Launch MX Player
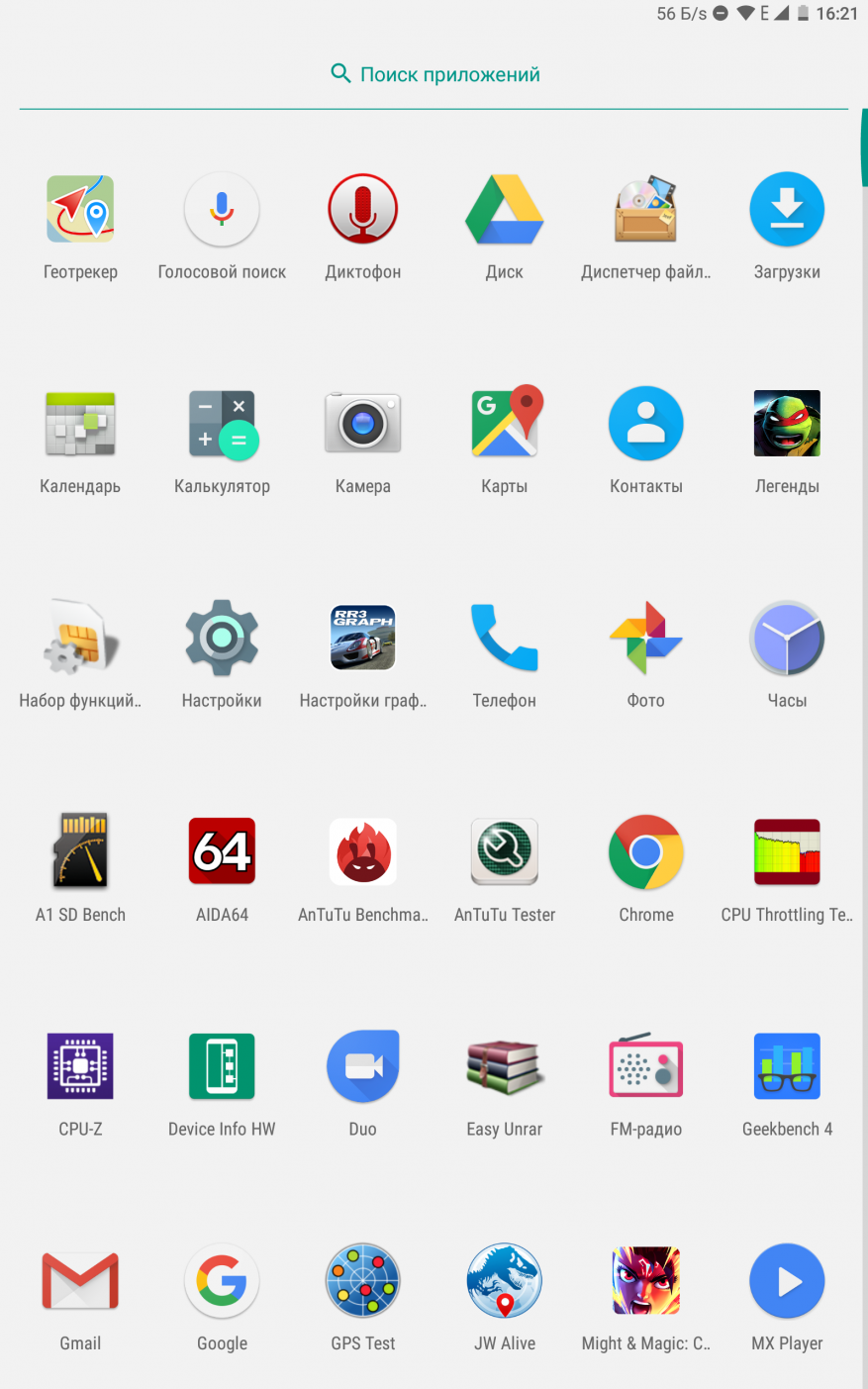 tap(787, 1281)
